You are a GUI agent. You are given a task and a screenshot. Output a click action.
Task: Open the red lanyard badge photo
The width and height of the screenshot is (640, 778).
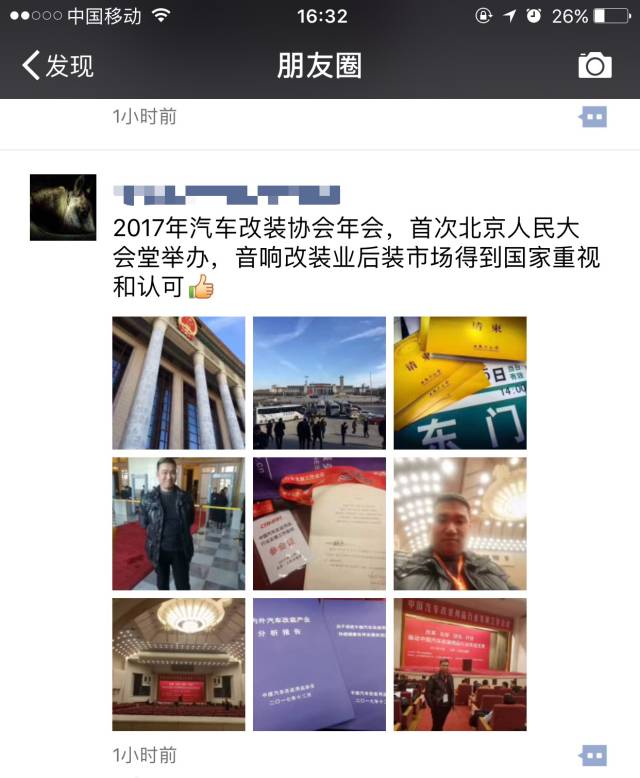[x=319, y=524]
